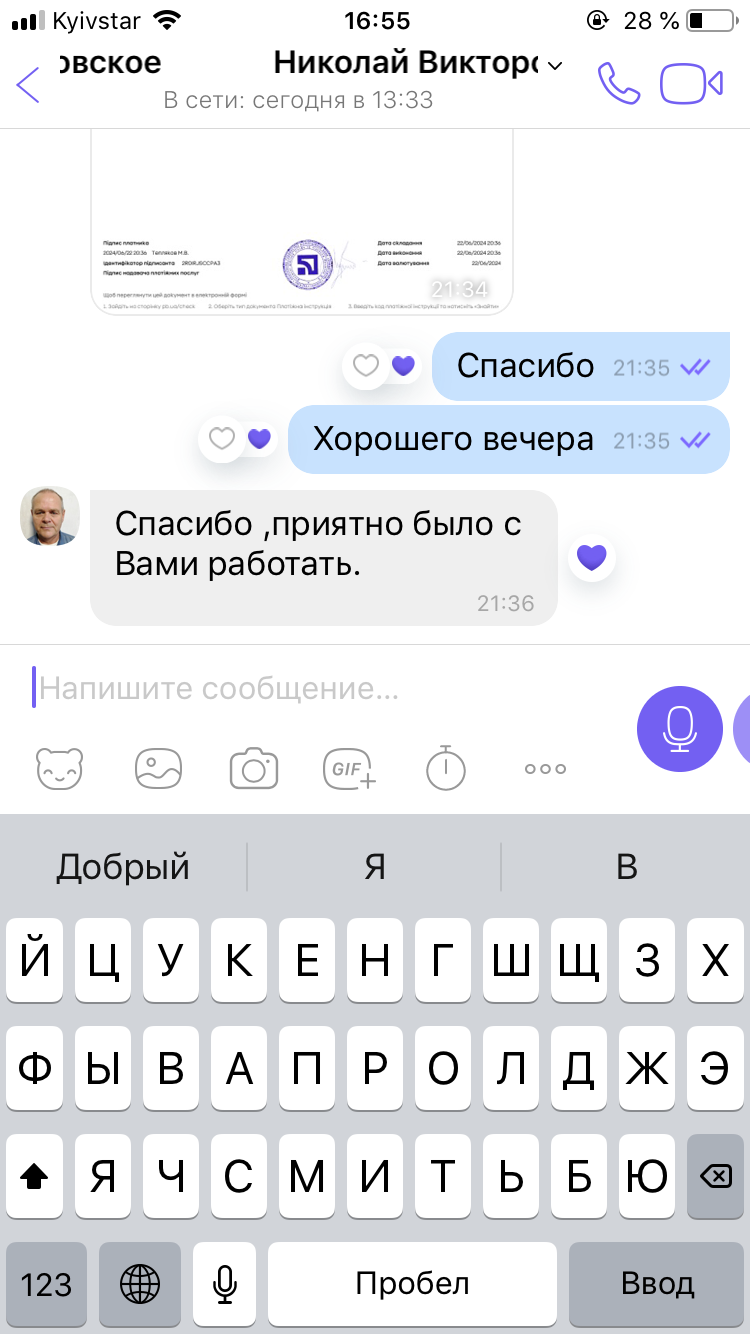Viewport: 750px width, 1334px height.
Task: Switch keyboard language with the globe key
Action: click(140, 1284)
